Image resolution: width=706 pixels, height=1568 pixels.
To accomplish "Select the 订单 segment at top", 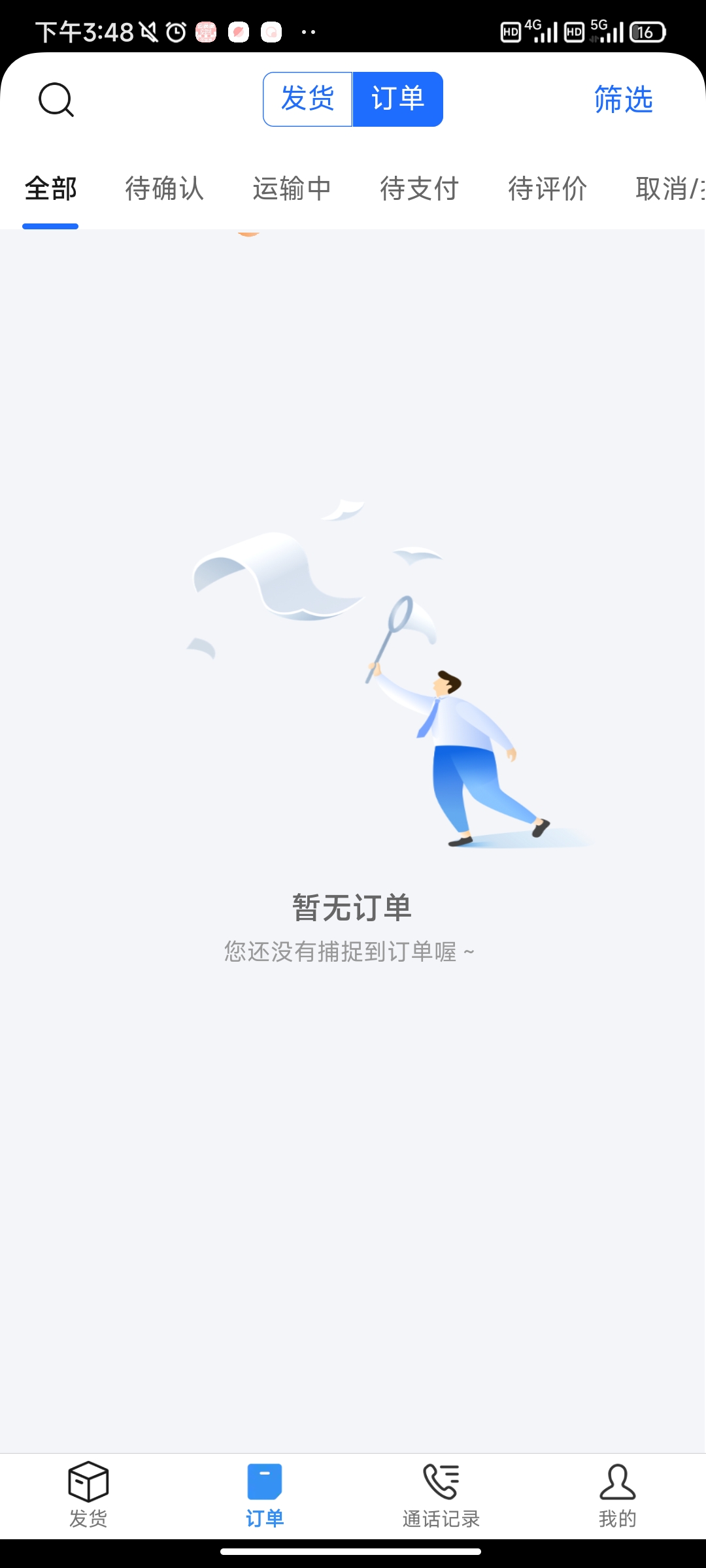I will [x=397, y=99].
